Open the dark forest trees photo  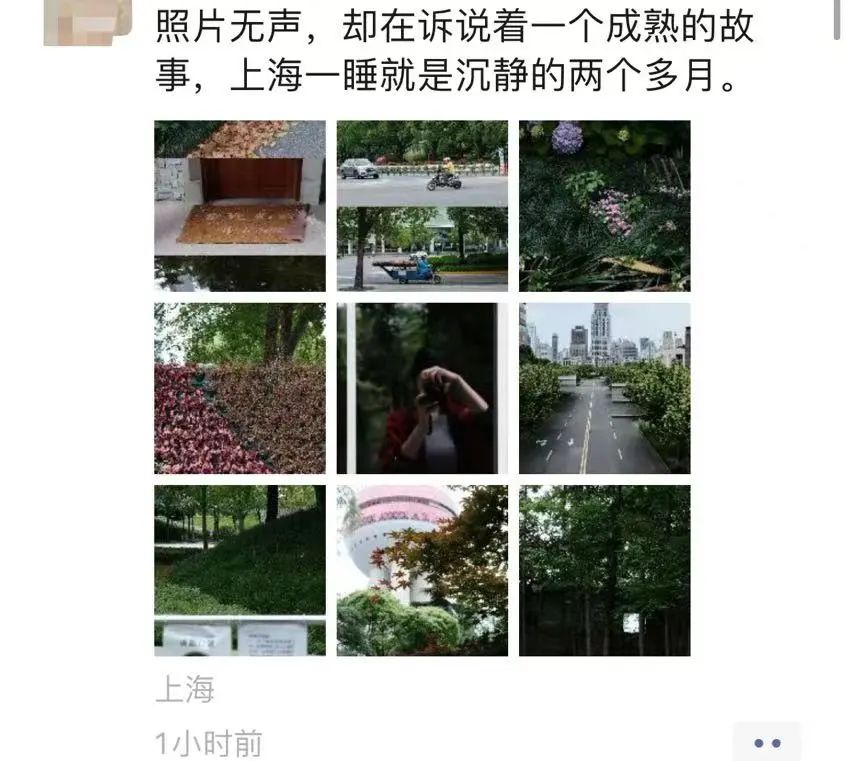pos(604,570)
